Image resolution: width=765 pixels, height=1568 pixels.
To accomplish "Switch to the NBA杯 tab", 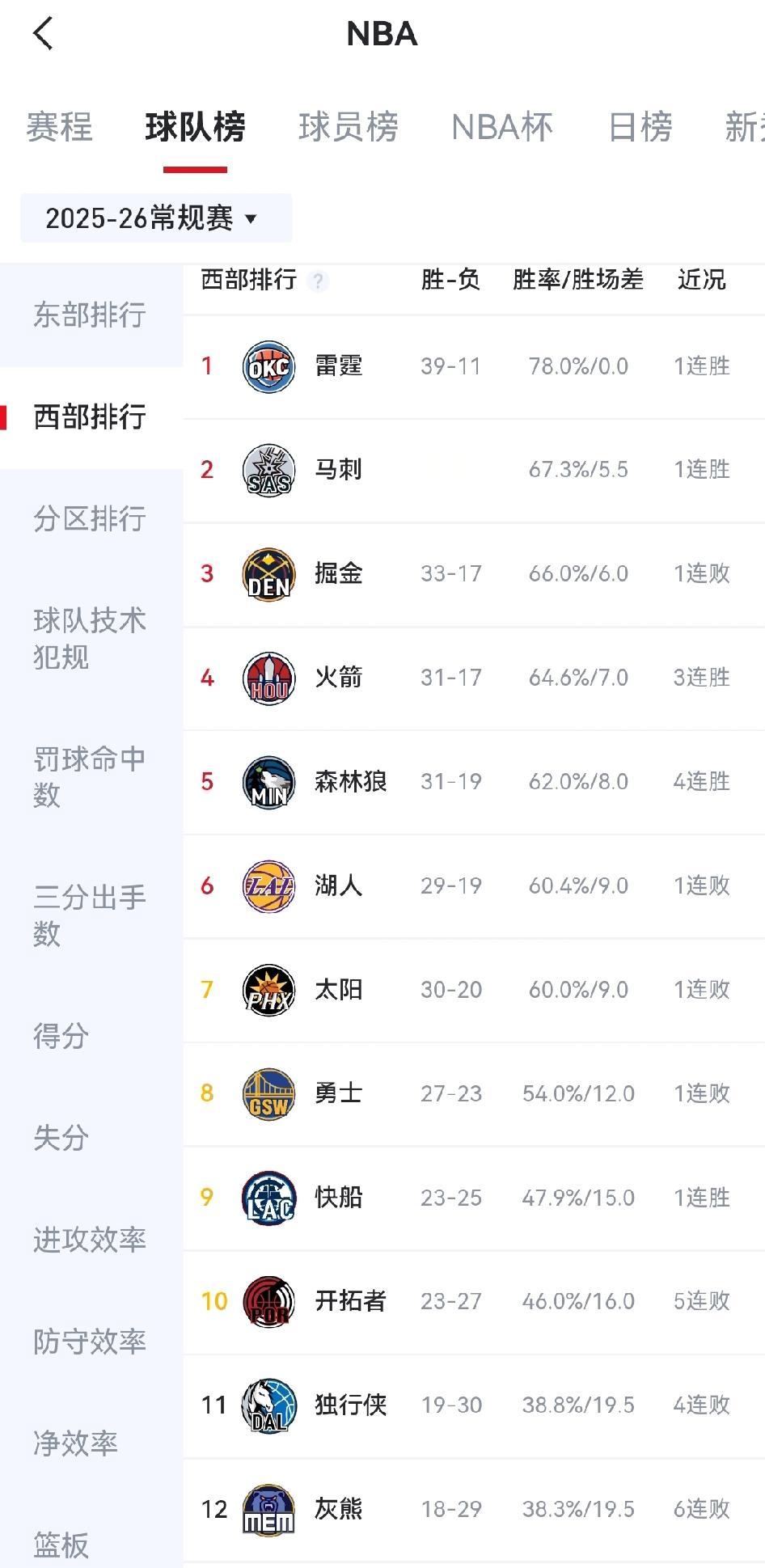I will point(503,127).
